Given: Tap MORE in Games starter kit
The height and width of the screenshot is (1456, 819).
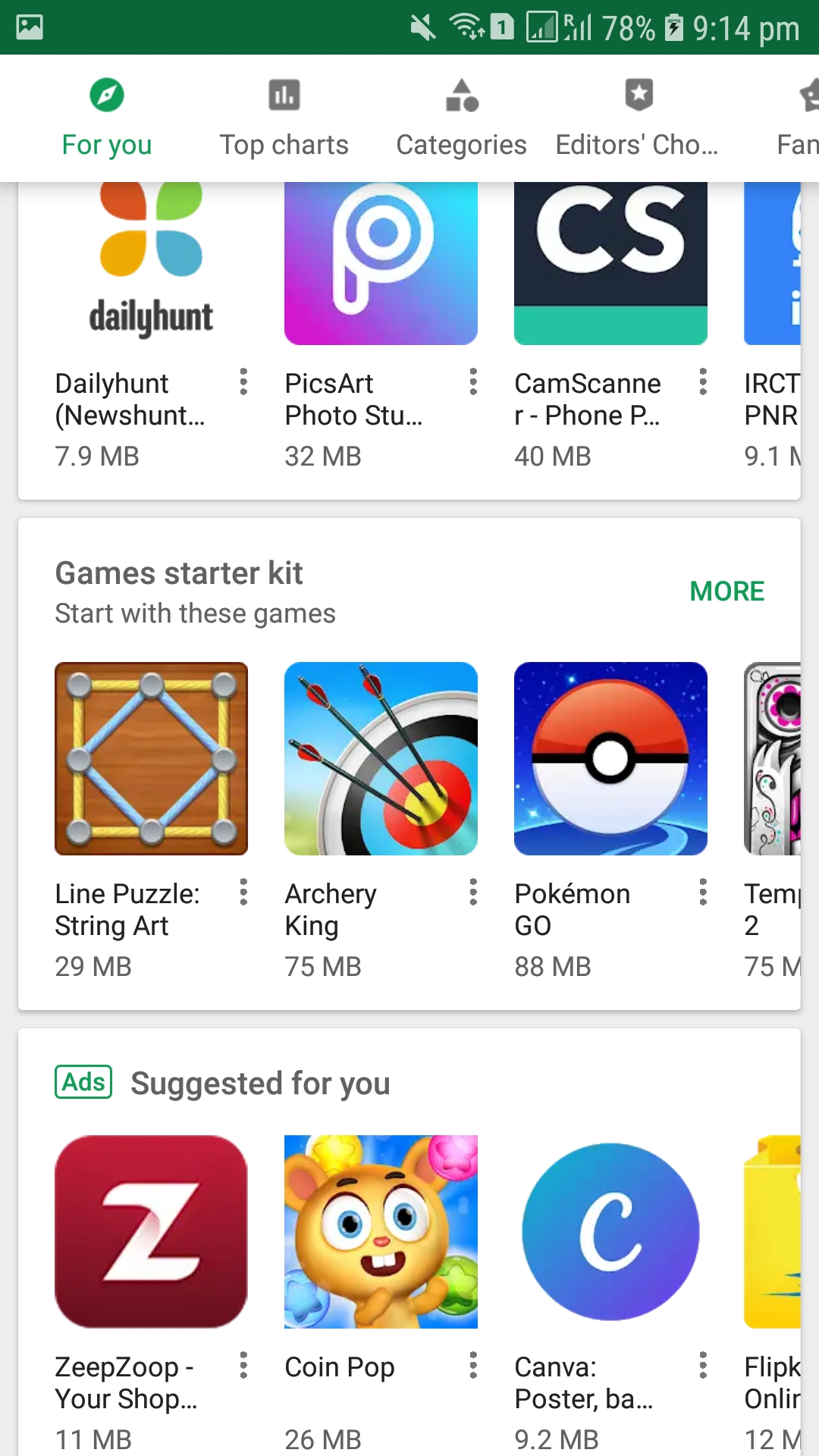Looking at the screenshot, I should click(726, 591).
